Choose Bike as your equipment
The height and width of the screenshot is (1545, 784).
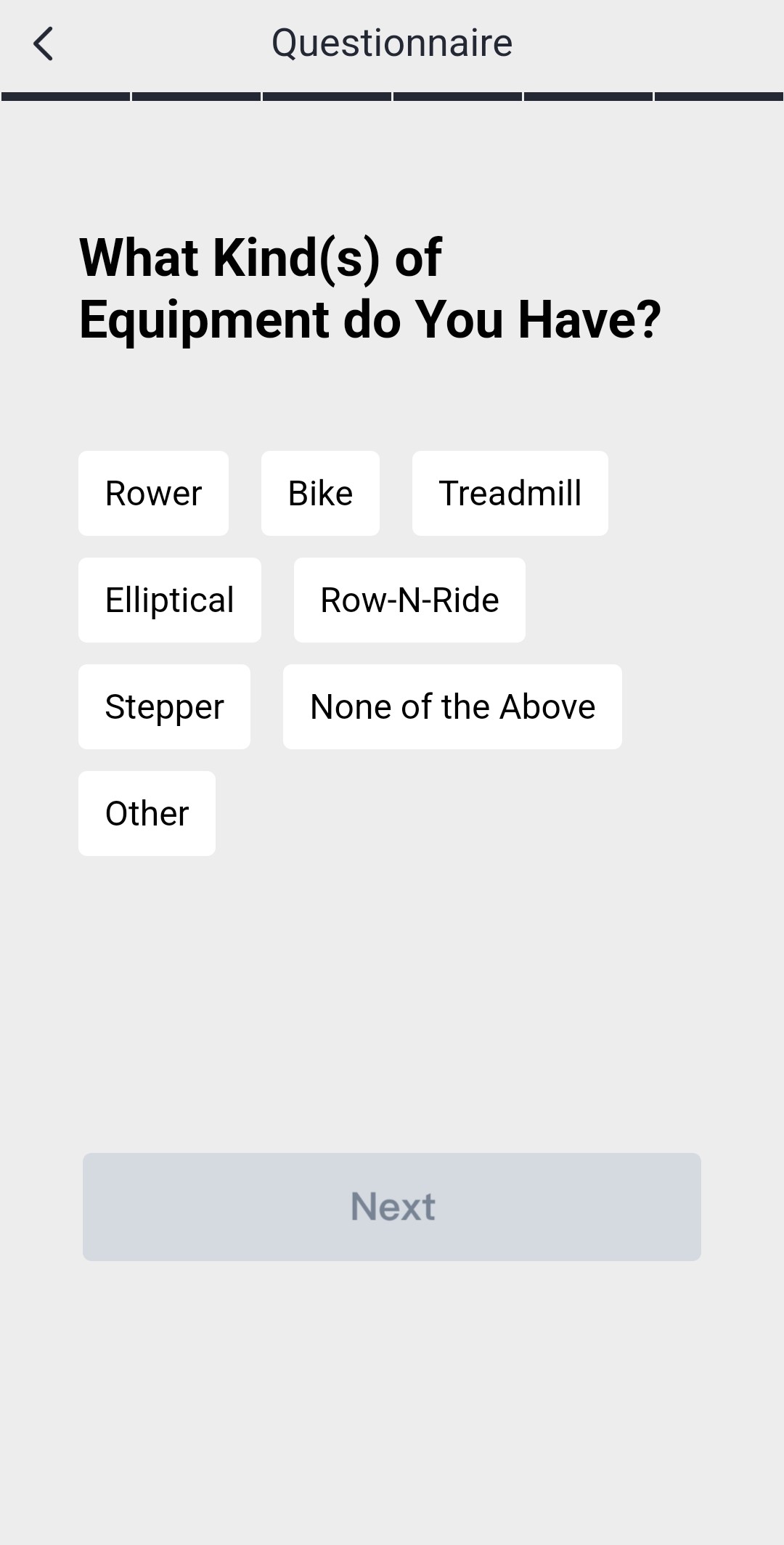tap(320, 493)
